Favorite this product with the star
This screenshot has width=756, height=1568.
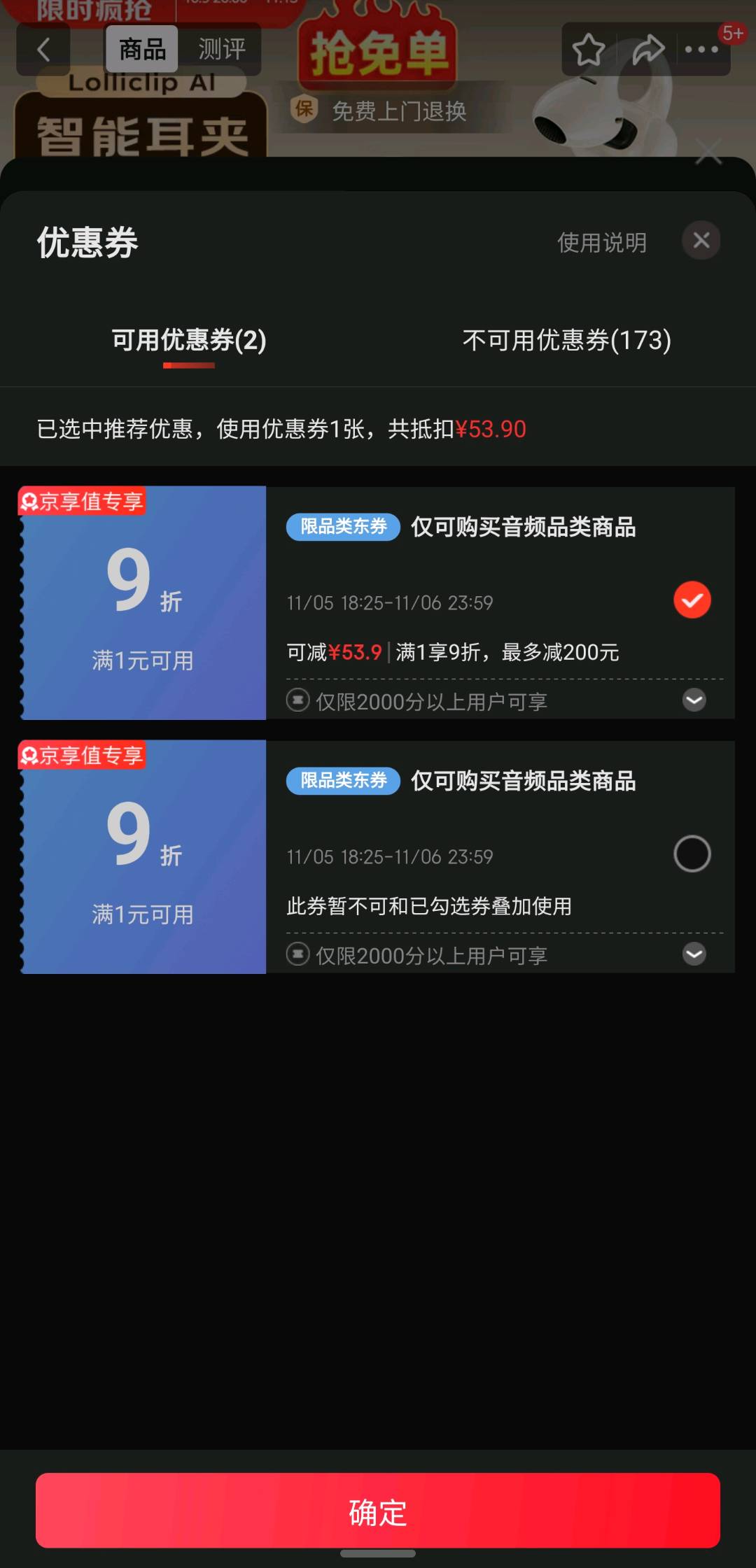(588, 50)
